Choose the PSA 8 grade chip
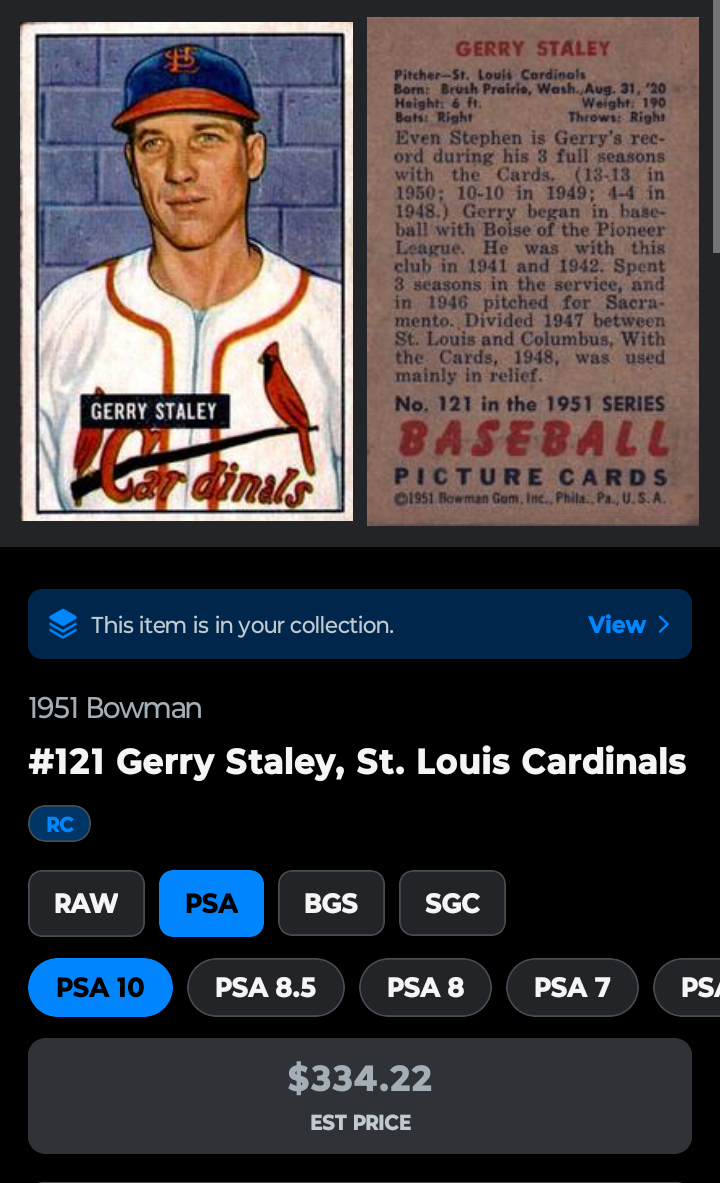Screen dimensions: 720x1183 pyautogui.click(x=425, y=987)
